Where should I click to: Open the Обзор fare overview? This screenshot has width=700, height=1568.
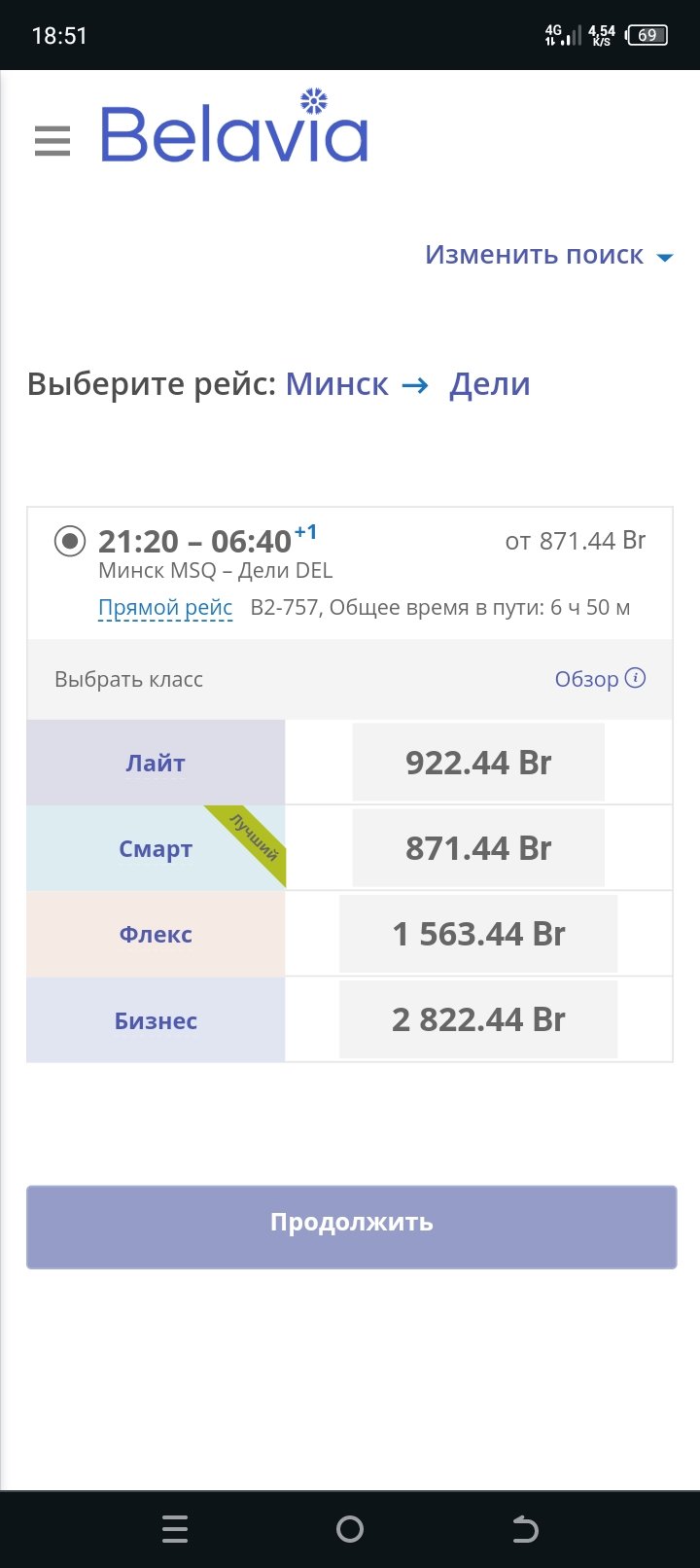[x=600, y=679]
